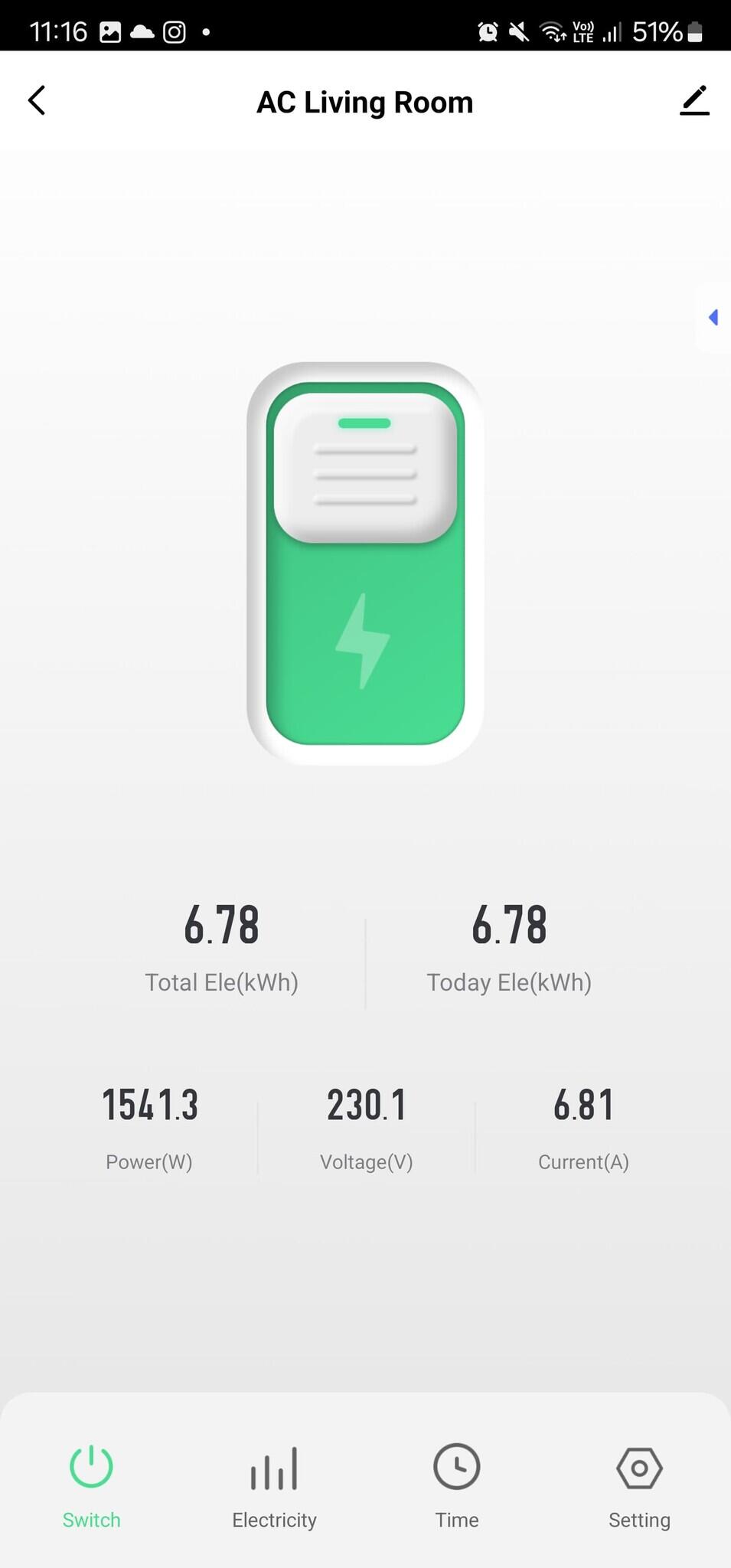The width and height of the screenshot is (731, 1568).
Task: Select the Switch tab
Action: [x=91, y=1487]
